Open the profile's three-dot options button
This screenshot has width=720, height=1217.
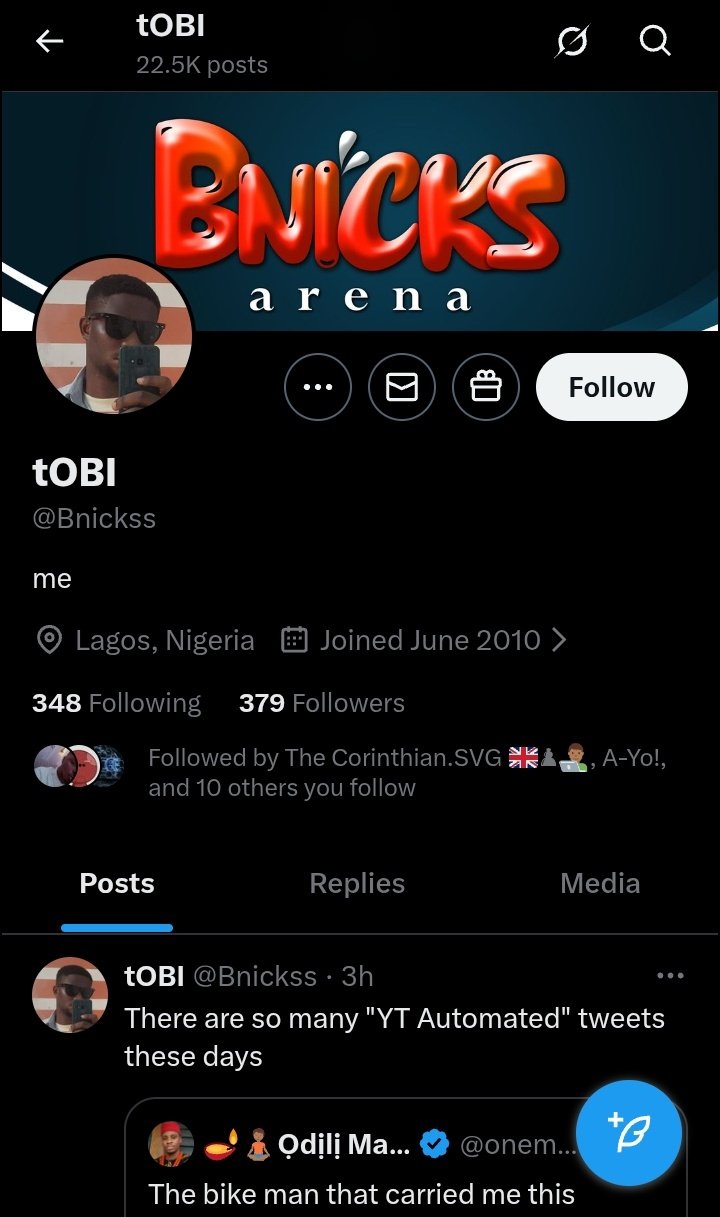pos(318,387)
